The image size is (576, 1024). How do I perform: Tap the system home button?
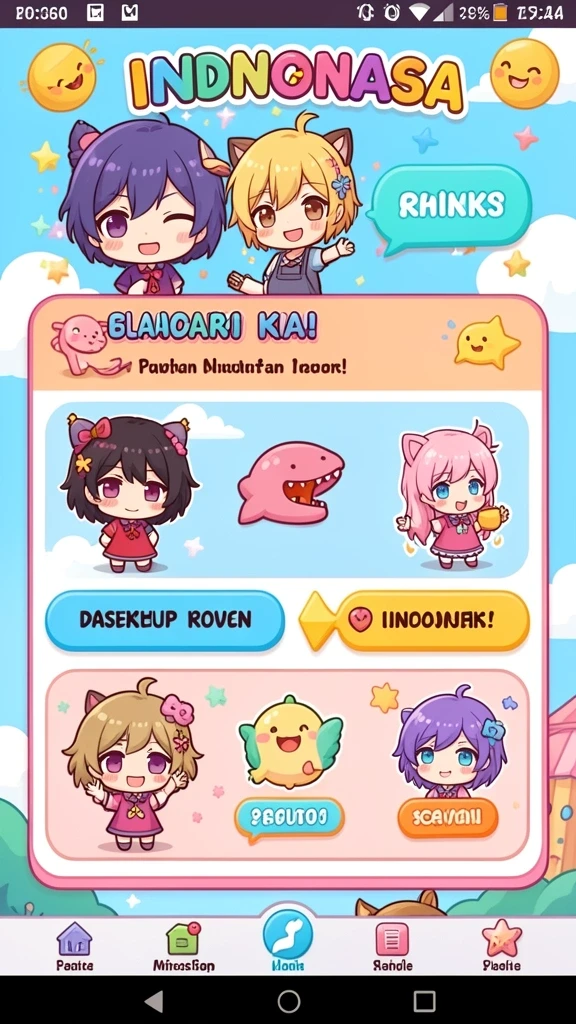(x=289, y=1000)
